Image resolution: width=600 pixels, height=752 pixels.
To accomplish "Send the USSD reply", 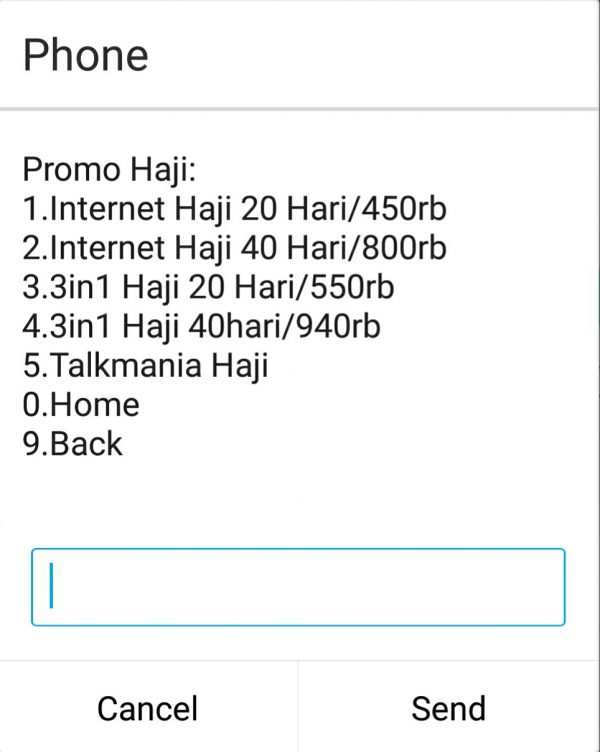I will click(x=448, y=708).
